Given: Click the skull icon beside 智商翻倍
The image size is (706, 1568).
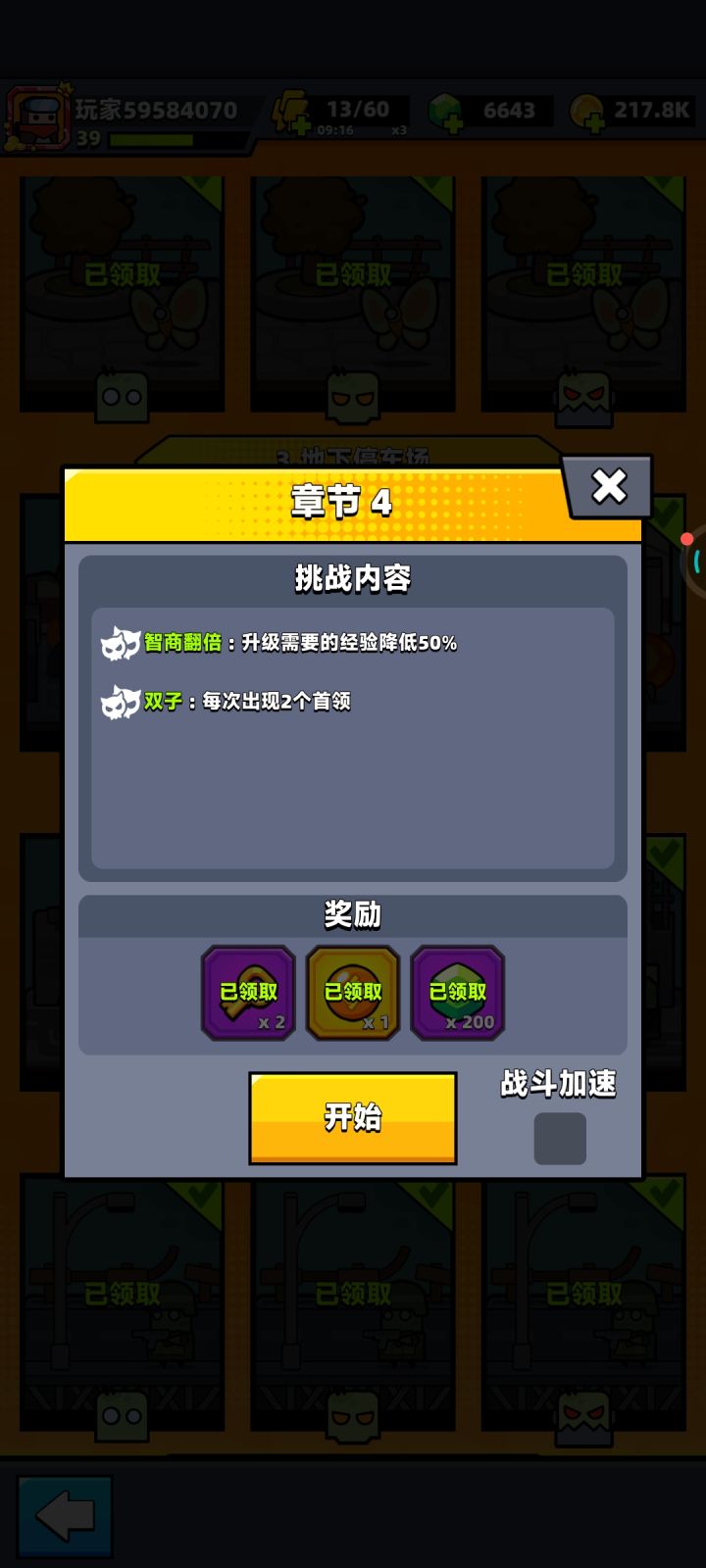Looking at the screenshot, I should (120, 644).
